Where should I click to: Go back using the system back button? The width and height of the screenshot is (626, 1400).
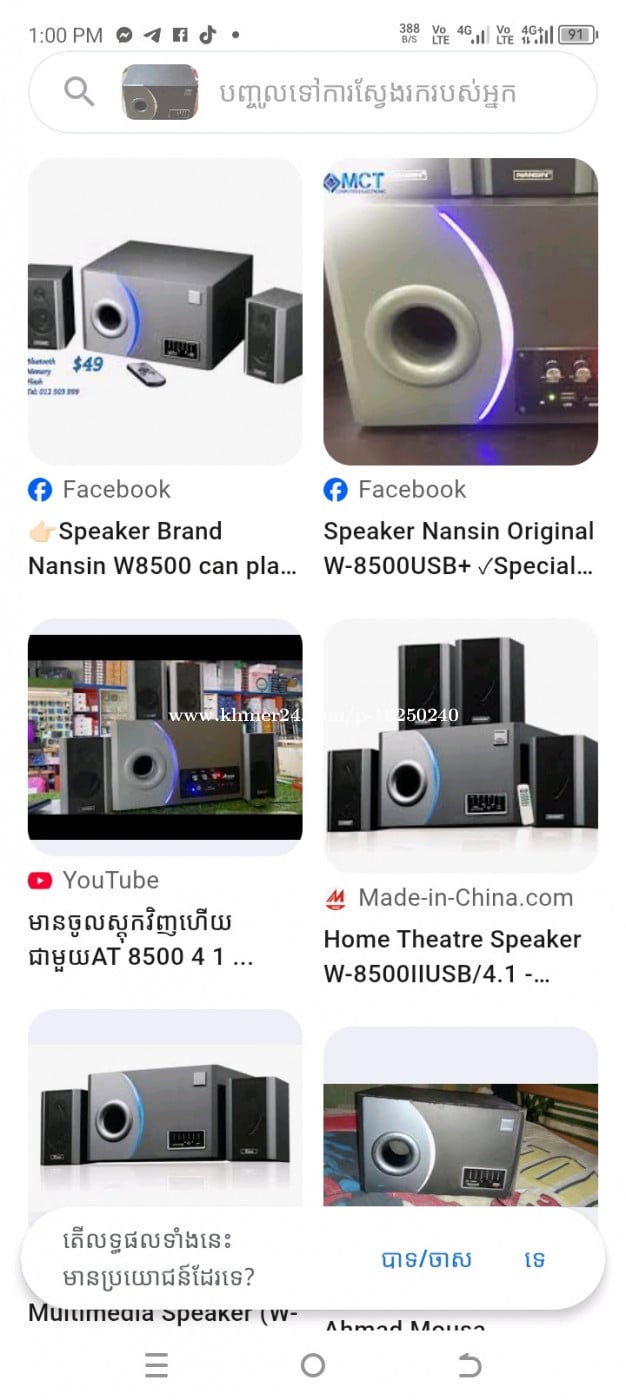pyautogui.click(x=469, y=1365)
